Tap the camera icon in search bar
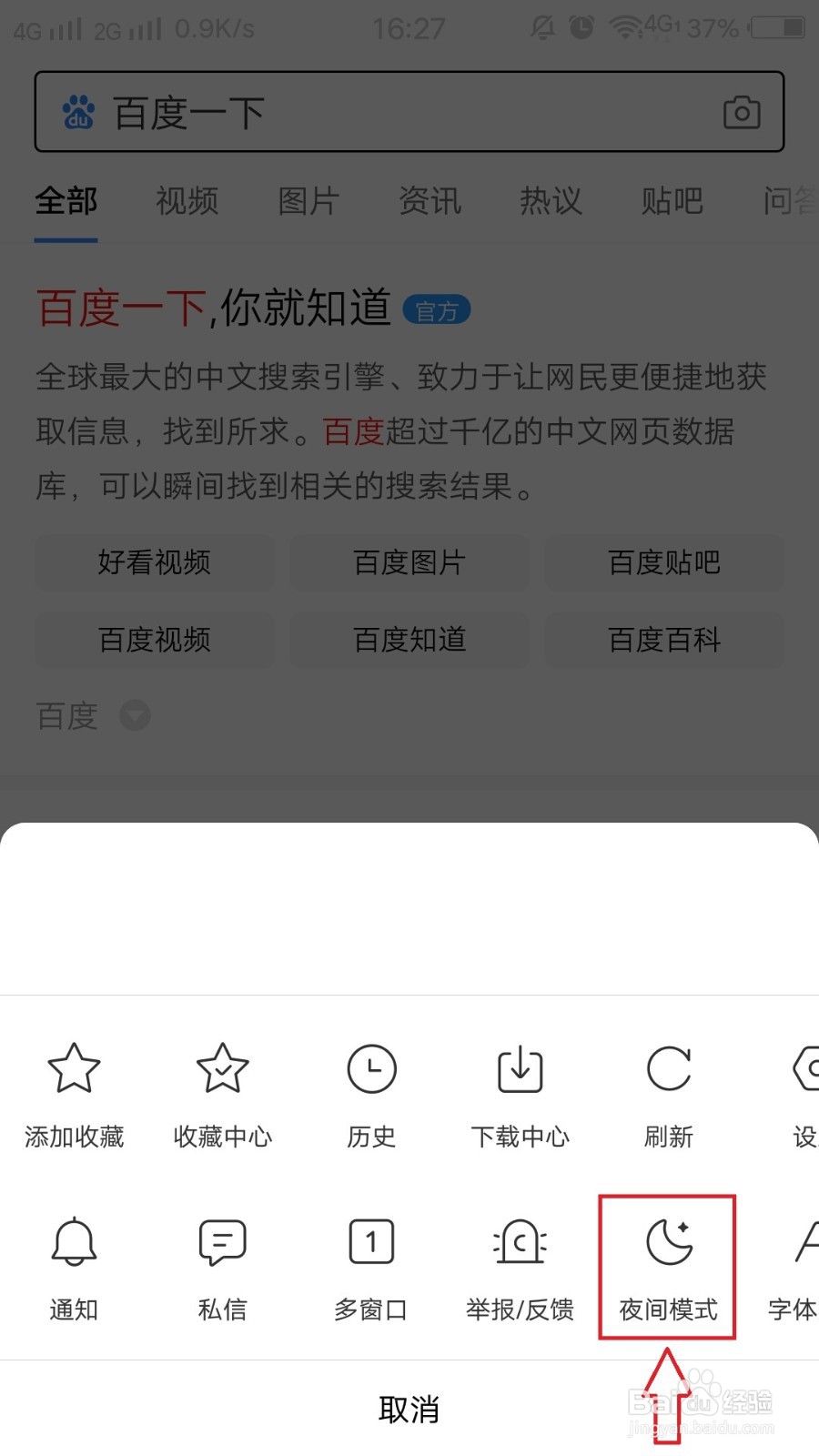 click(743, 112)
